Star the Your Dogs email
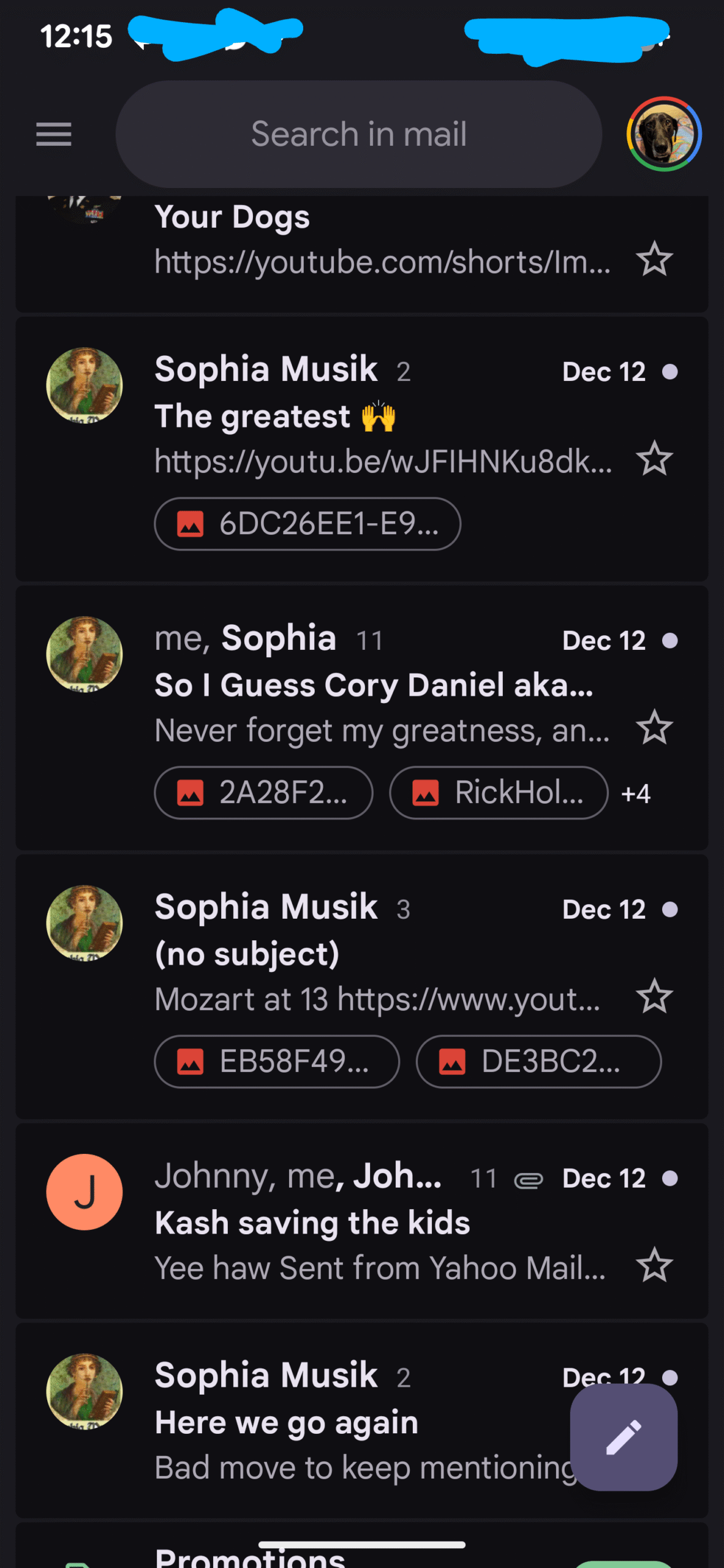 pyautogui.click(x=654, y=259)
